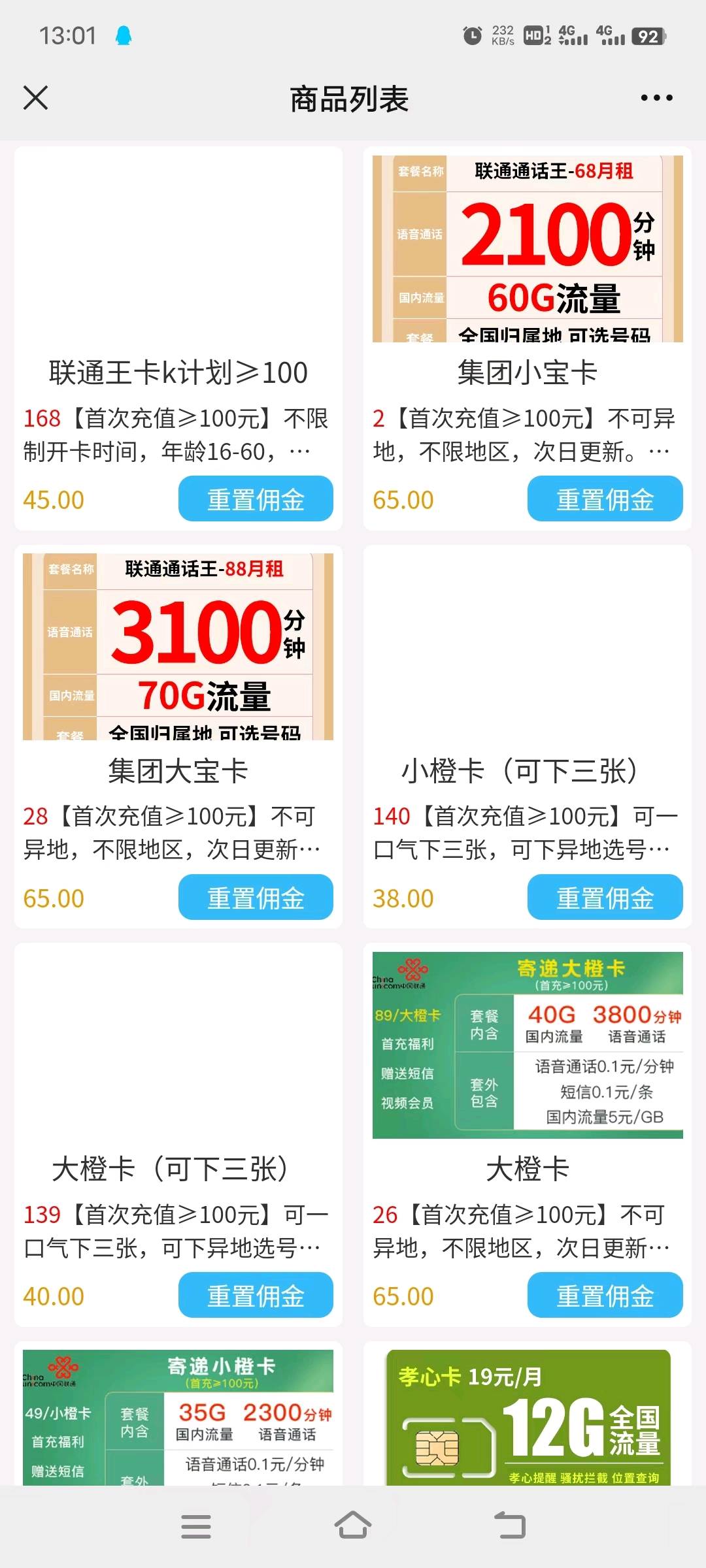Reset commission for 集团大宝卡

click(256, 898)
